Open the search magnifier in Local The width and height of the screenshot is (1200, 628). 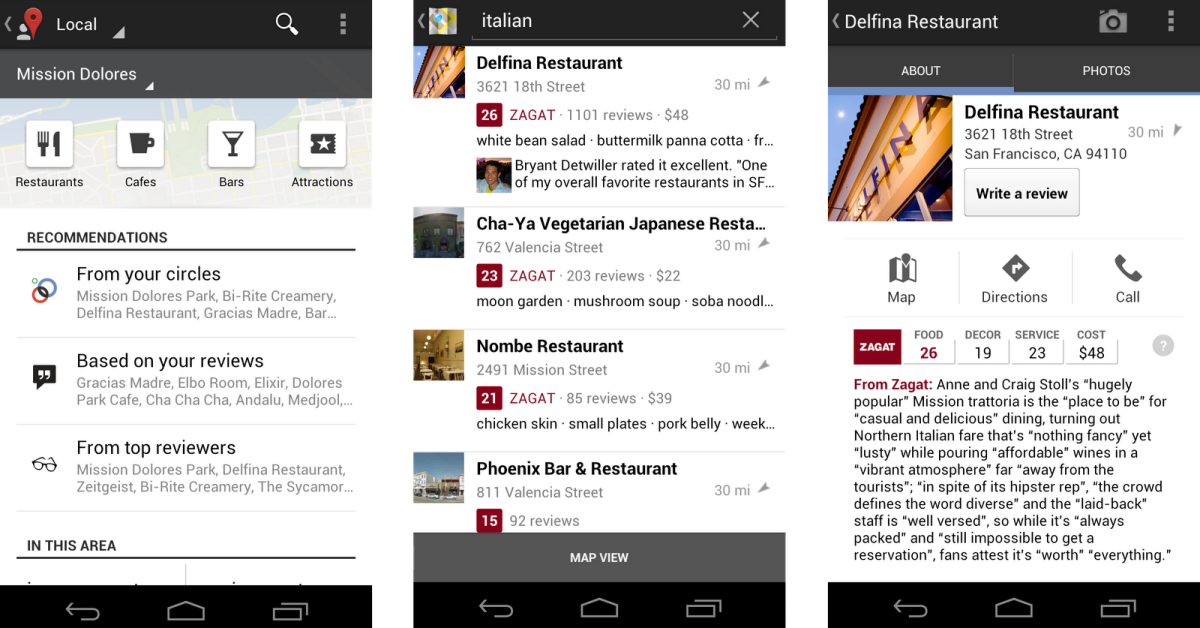pos(287,24)
